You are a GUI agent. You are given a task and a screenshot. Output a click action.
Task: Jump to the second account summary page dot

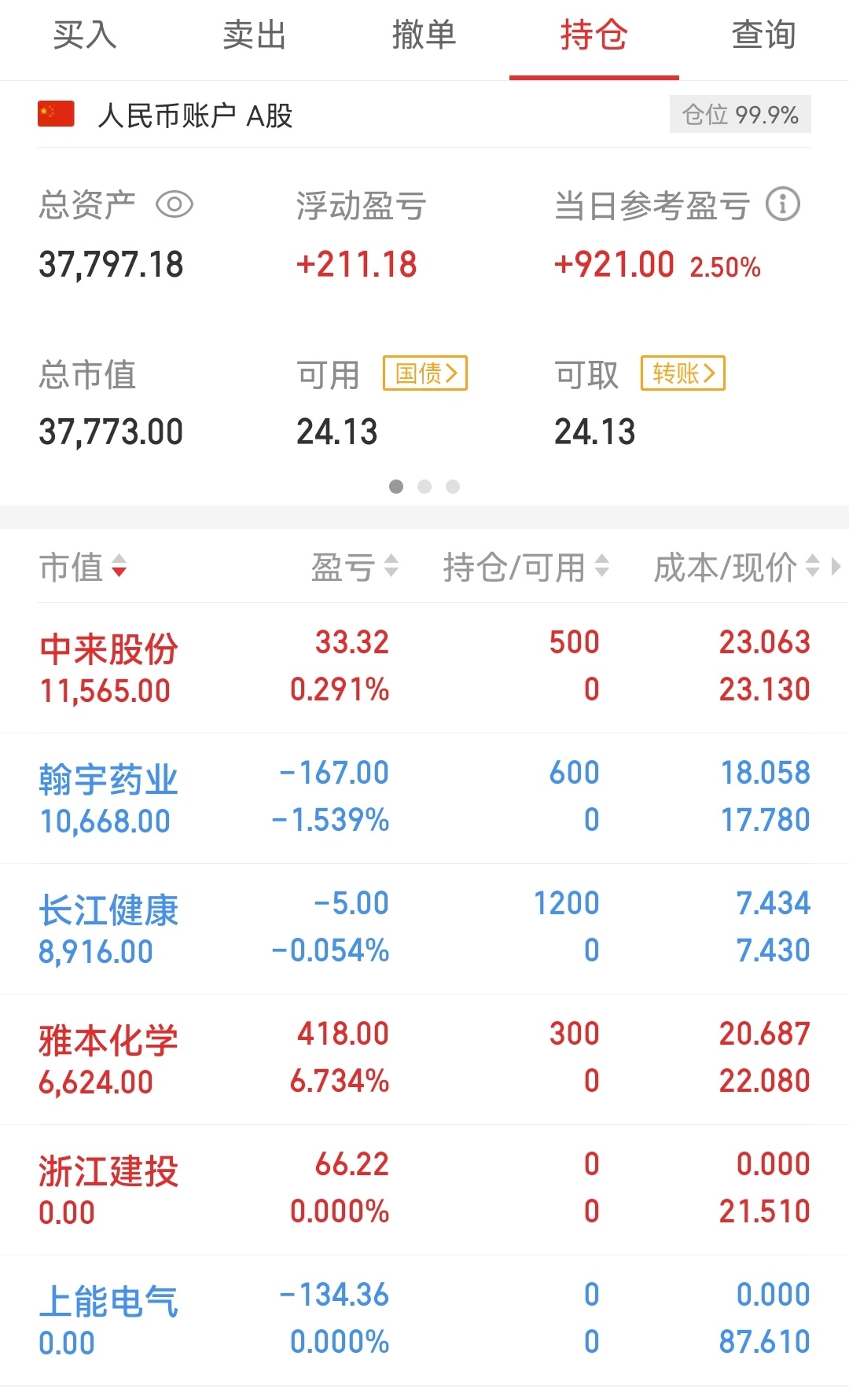coord(424,487)
